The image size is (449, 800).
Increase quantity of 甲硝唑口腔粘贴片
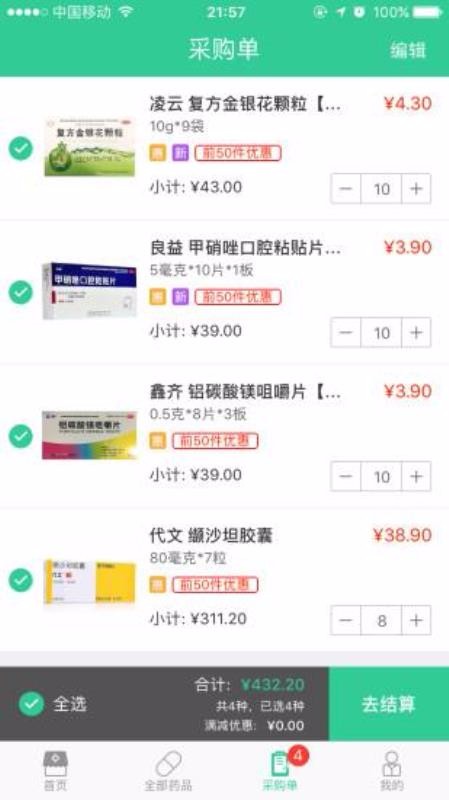[x=416, y=333]
